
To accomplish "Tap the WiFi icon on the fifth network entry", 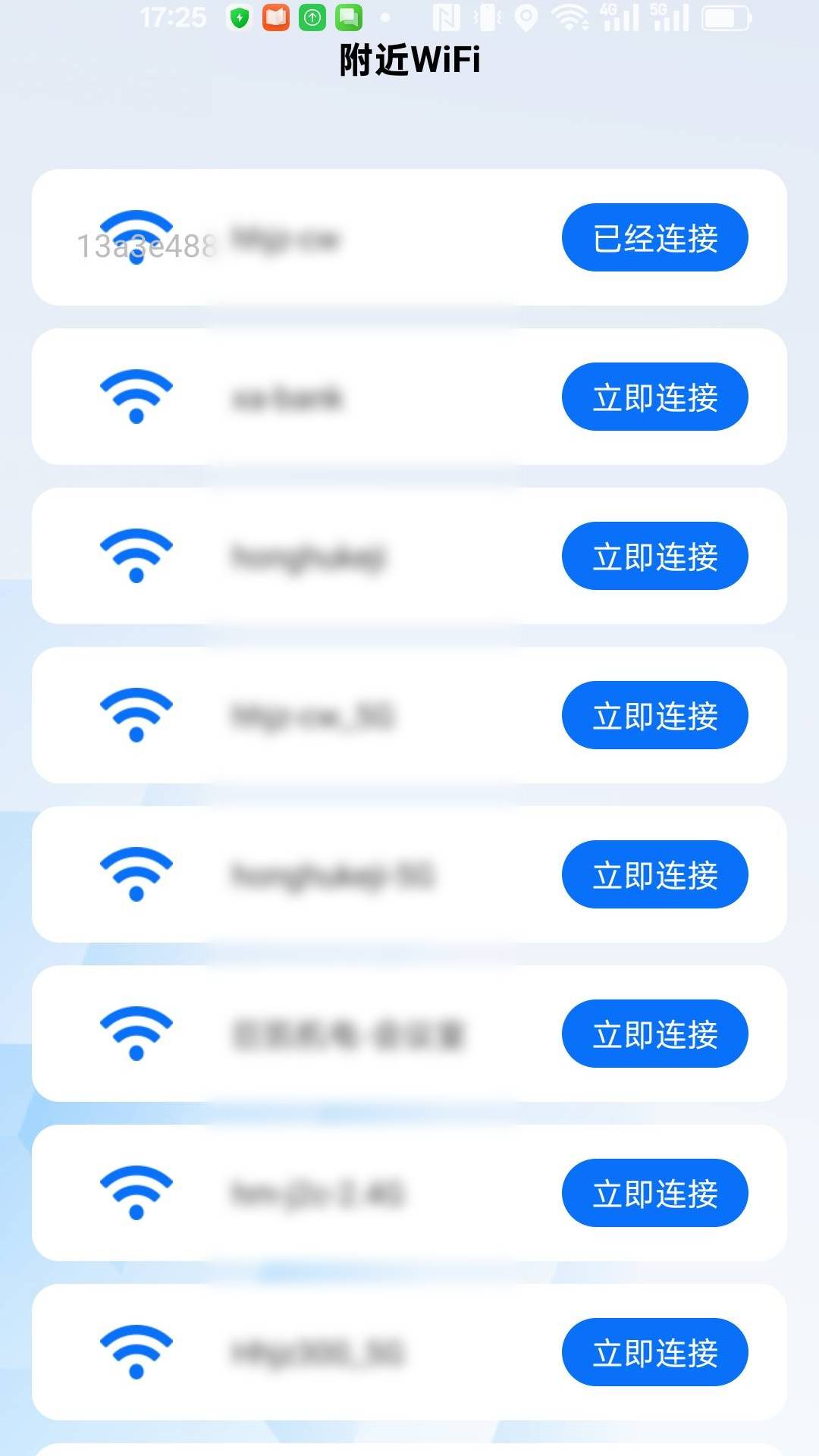I will click(x=136, y=874).
